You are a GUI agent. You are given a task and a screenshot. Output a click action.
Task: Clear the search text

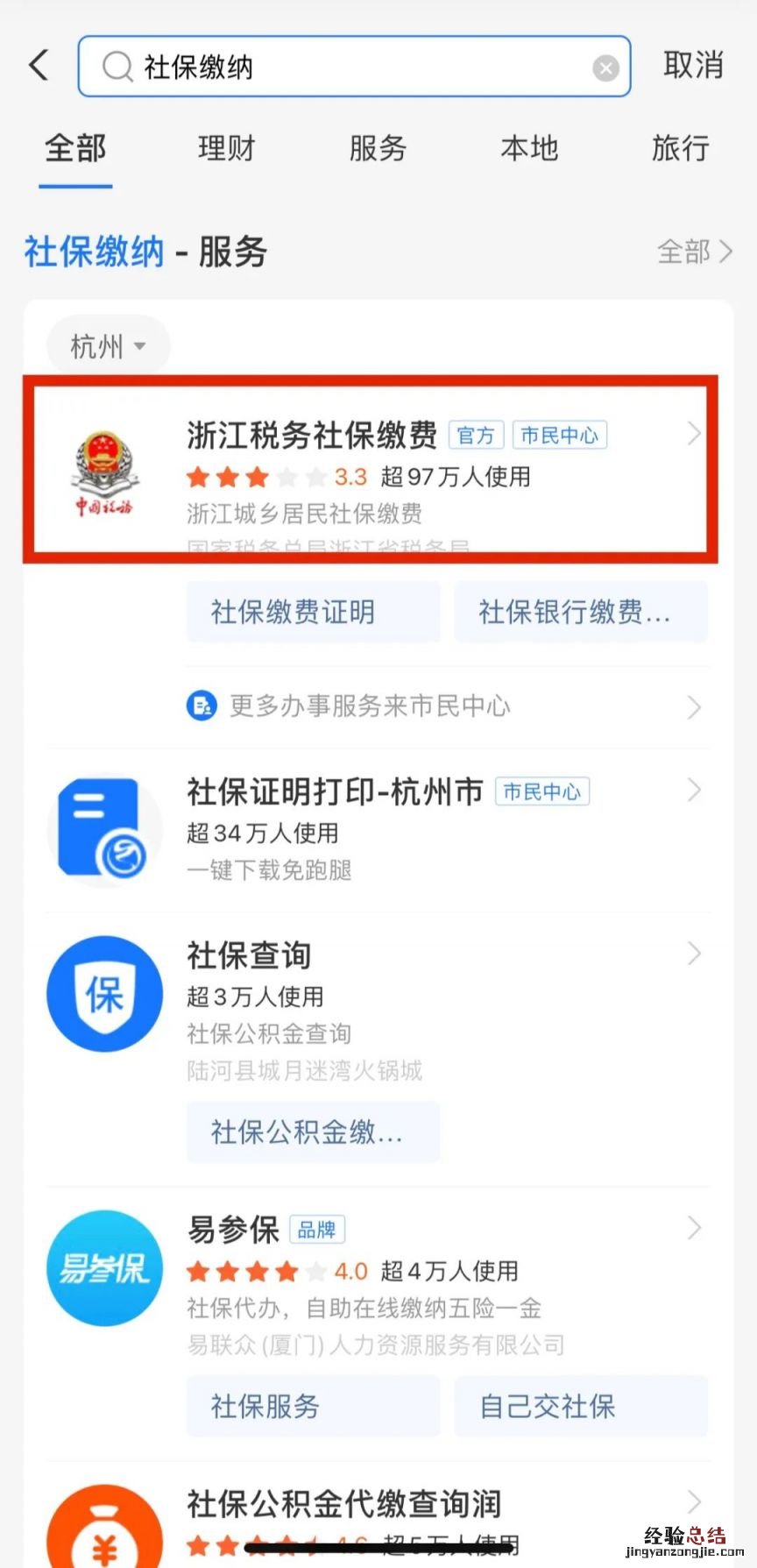pyautogui.click(x=605, y=67)
